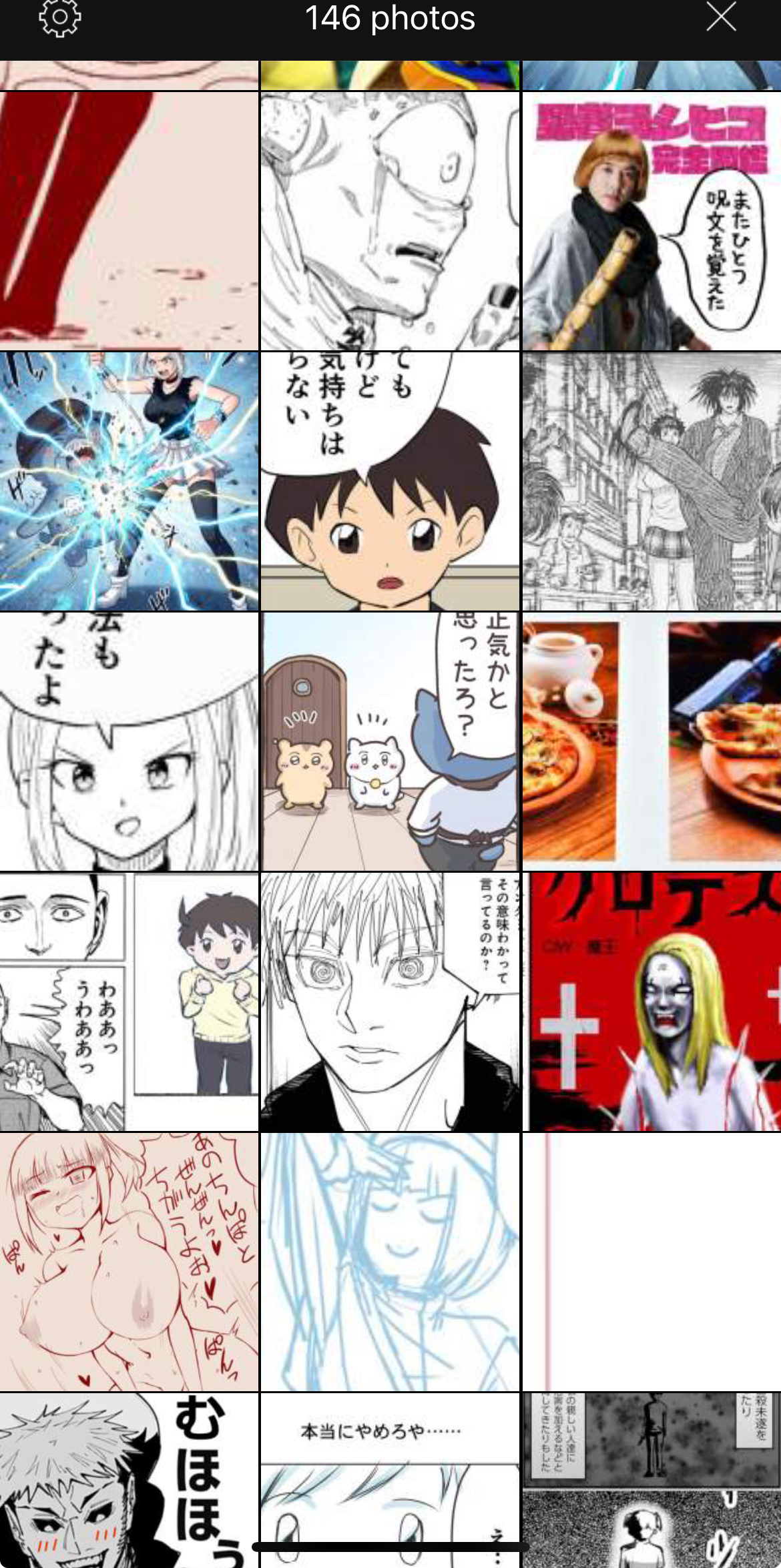Open the gray city street manga drawing
Viewport: 781px width, 1568px height.
click(651, 482)
